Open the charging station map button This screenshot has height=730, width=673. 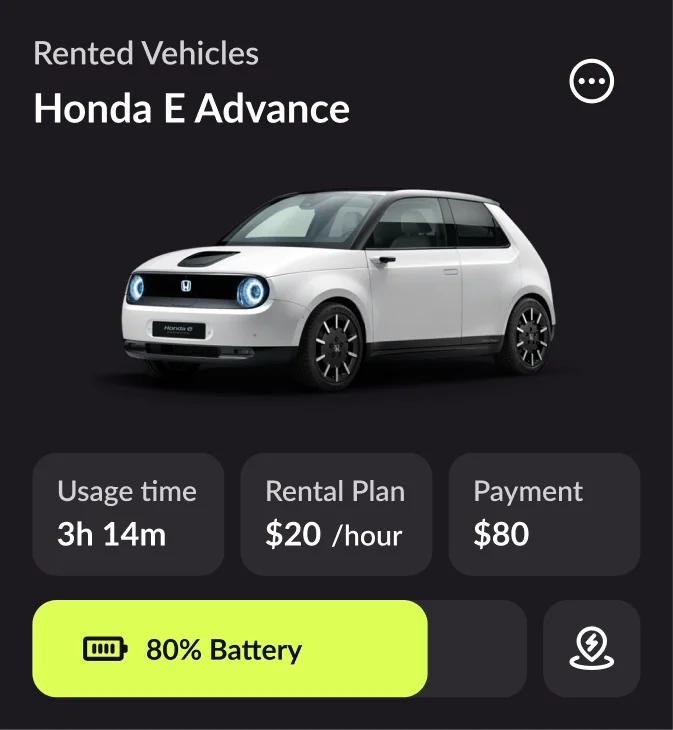point(591,648)
